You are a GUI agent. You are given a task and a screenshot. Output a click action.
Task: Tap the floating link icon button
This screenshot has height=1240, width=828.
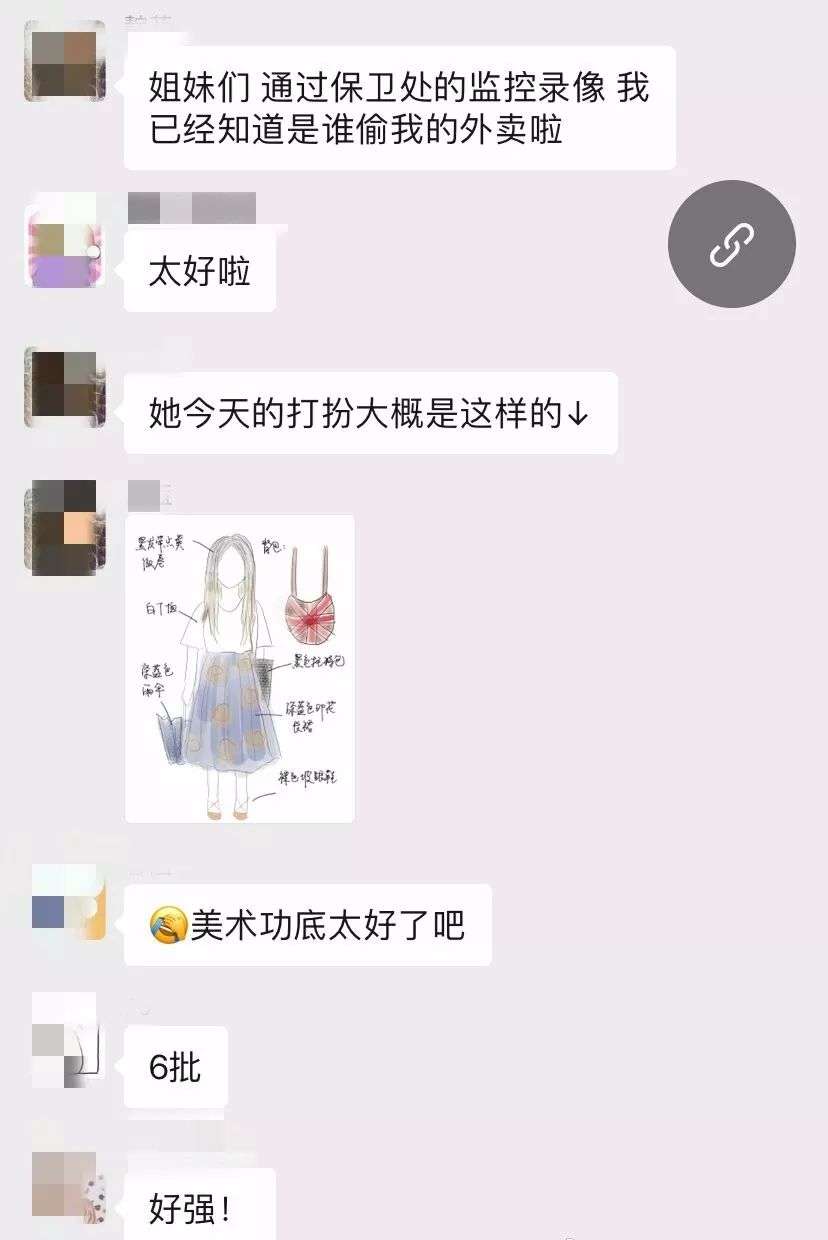731,244
